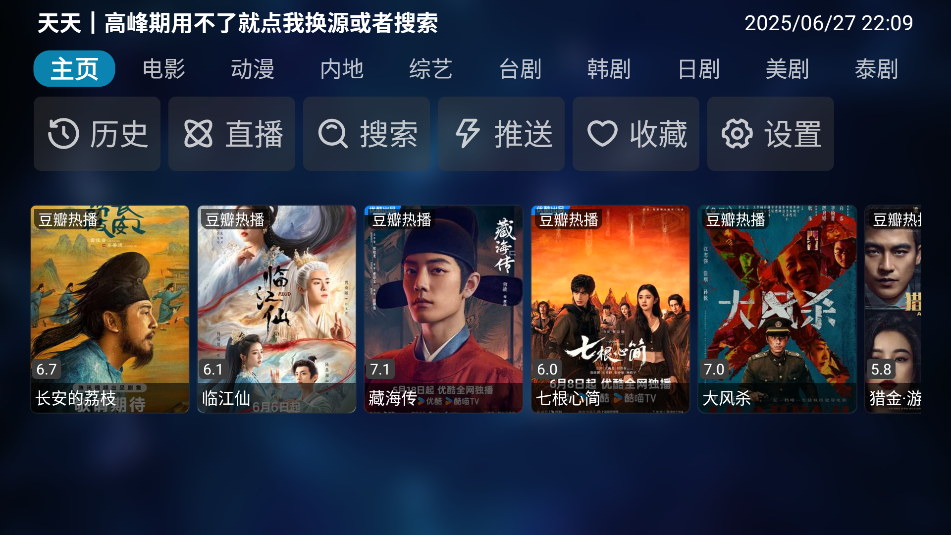Open the 综艺 tab

431,69
